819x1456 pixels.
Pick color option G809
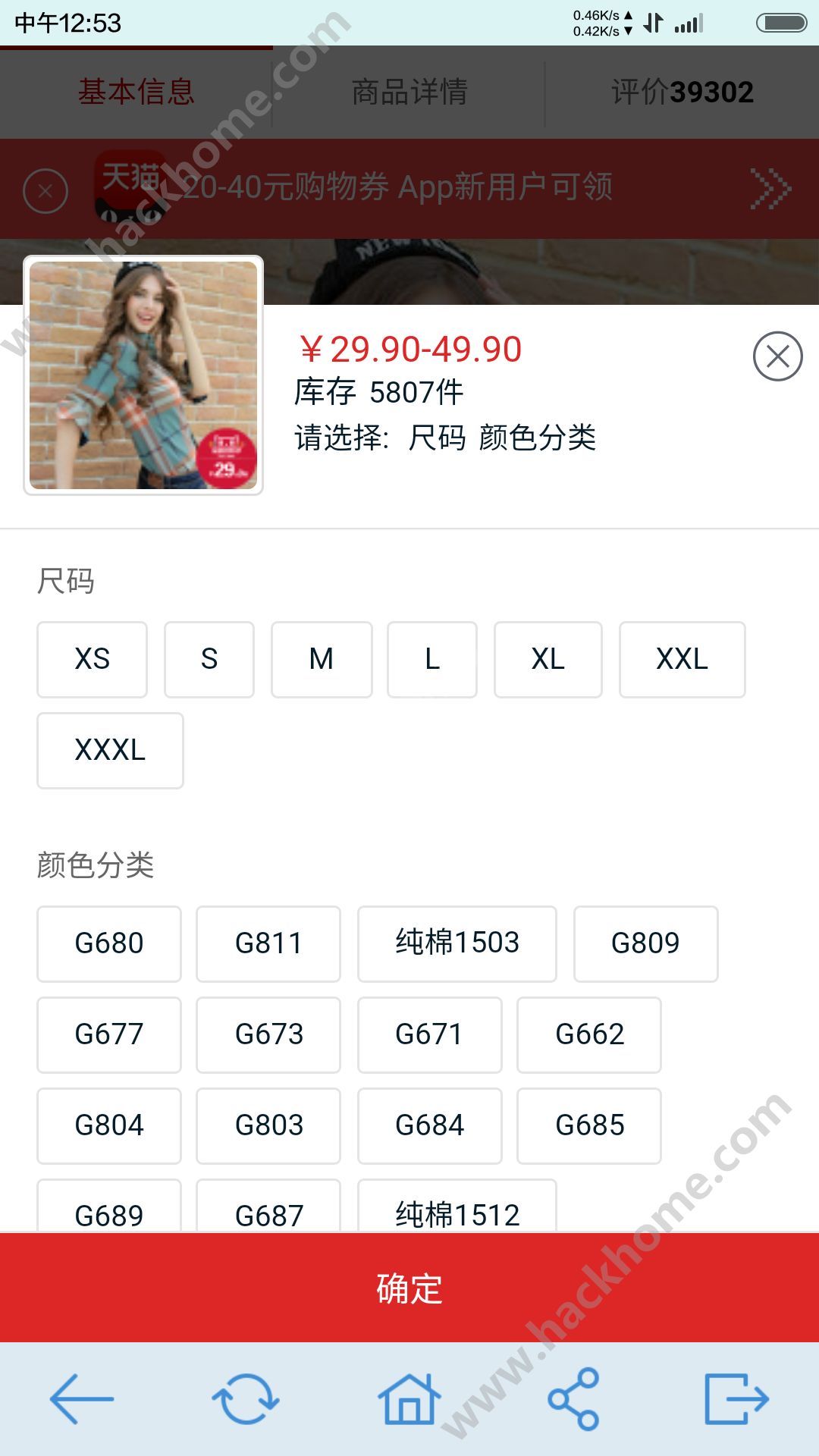point(645,943)
